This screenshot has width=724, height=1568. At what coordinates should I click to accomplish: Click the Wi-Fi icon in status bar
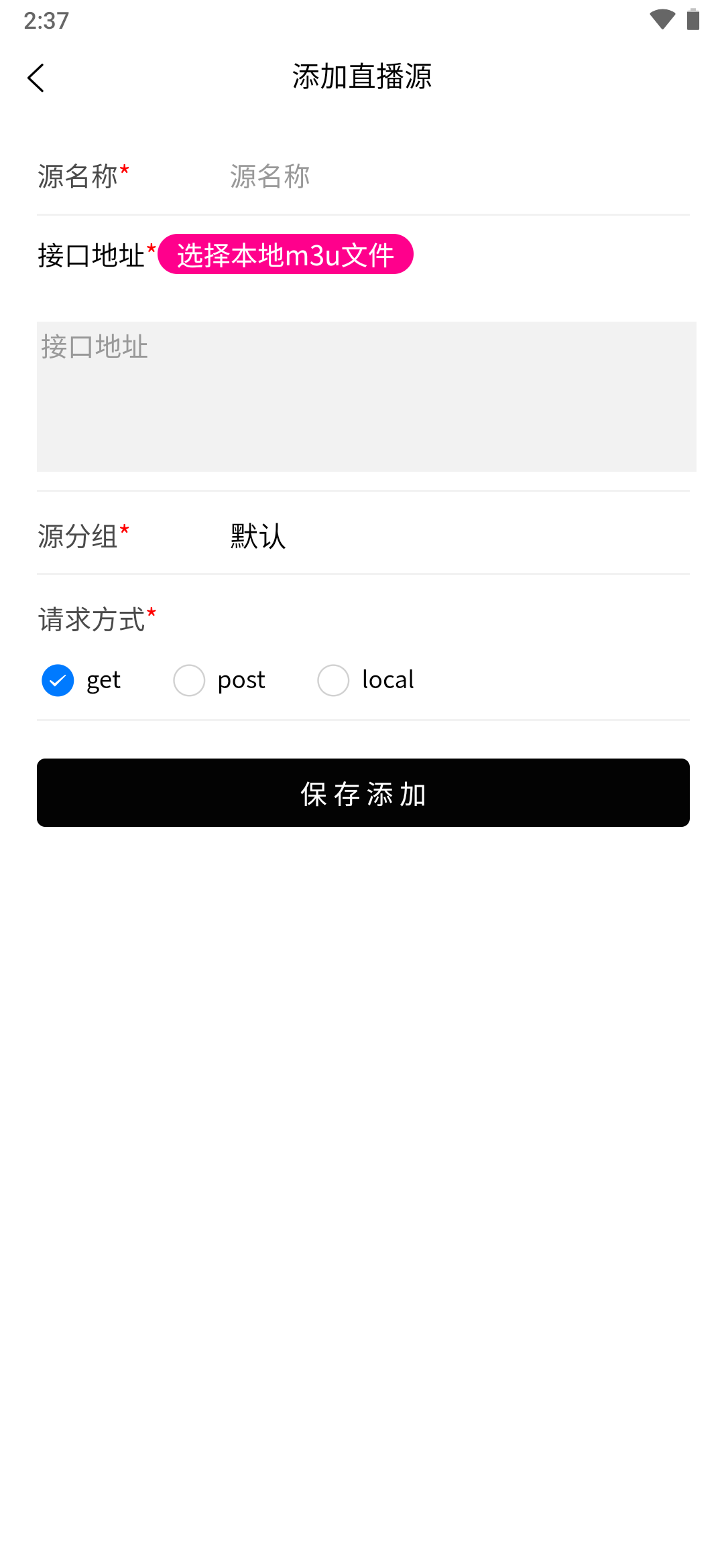[x=662, y=20]
